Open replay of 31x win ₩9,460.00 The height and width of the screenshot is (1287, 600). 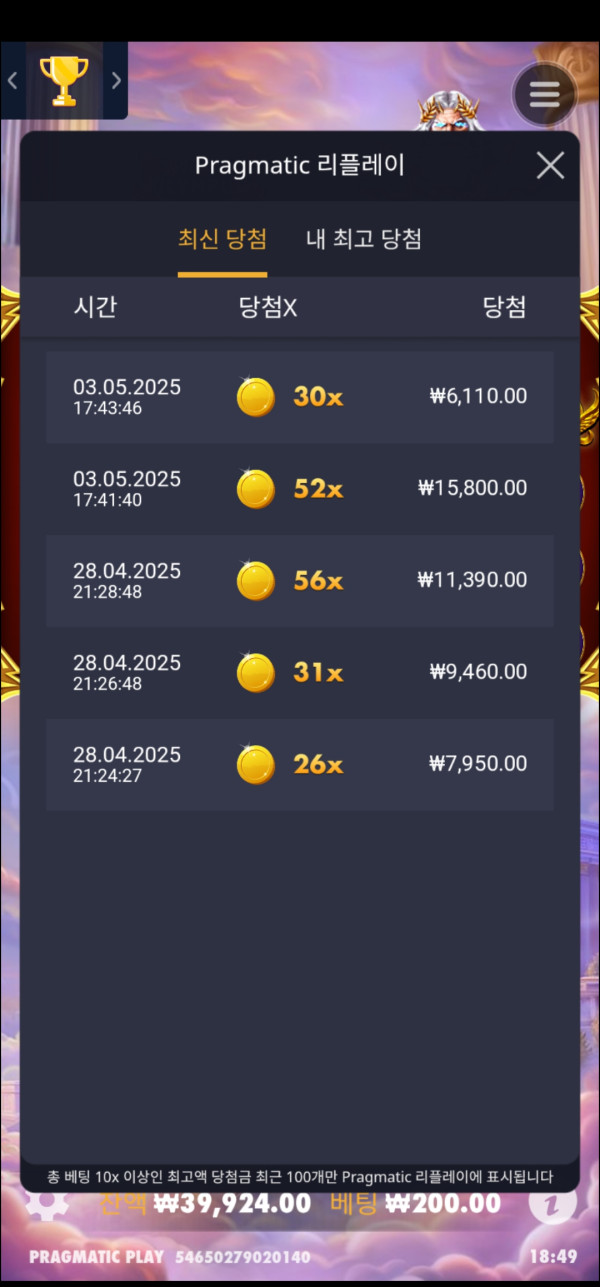[x=299, y=673]
